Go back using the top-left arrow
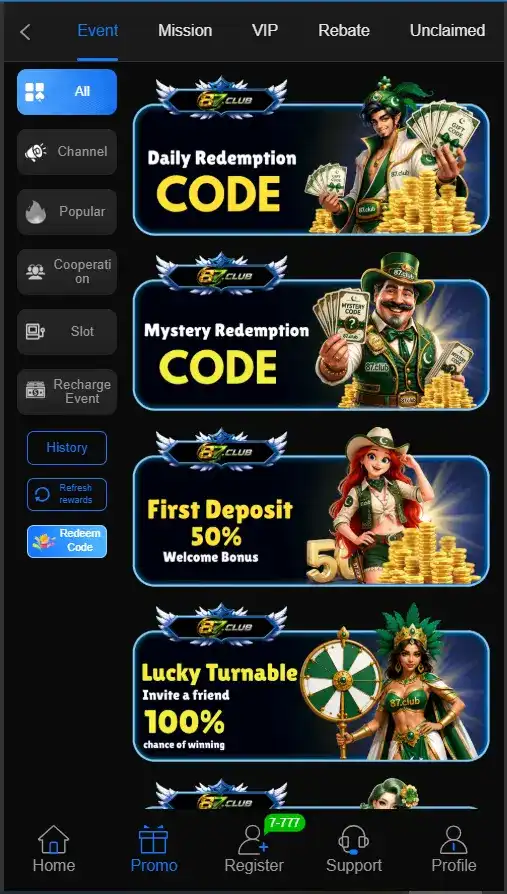This screenshot has width=507, height=894. 25,32
